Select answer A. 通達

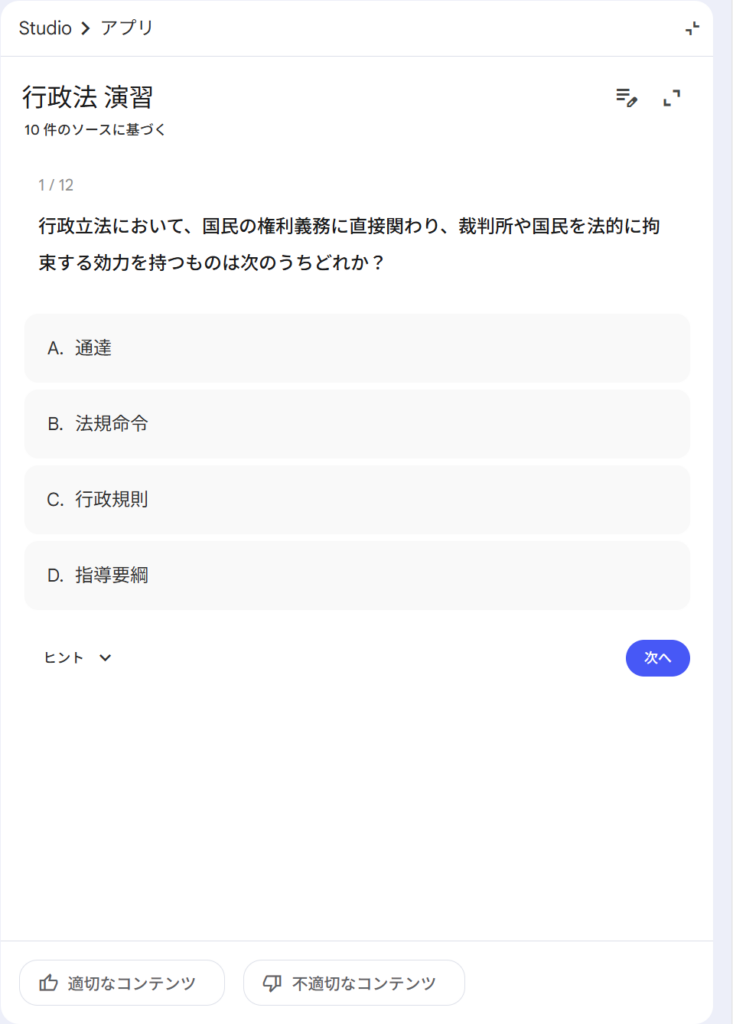[357, 348]
